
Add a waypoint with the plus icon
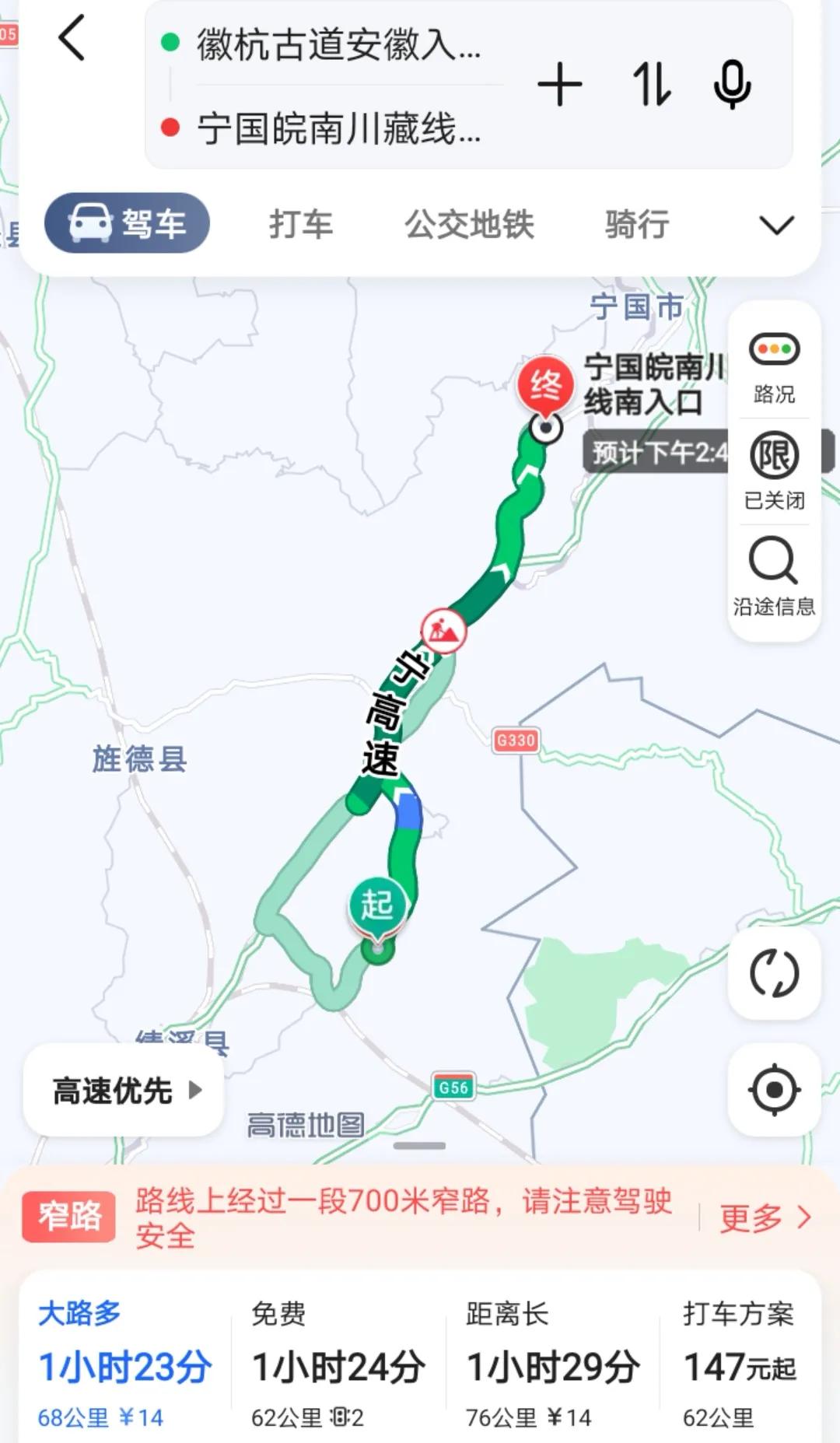tap(560, 84)
